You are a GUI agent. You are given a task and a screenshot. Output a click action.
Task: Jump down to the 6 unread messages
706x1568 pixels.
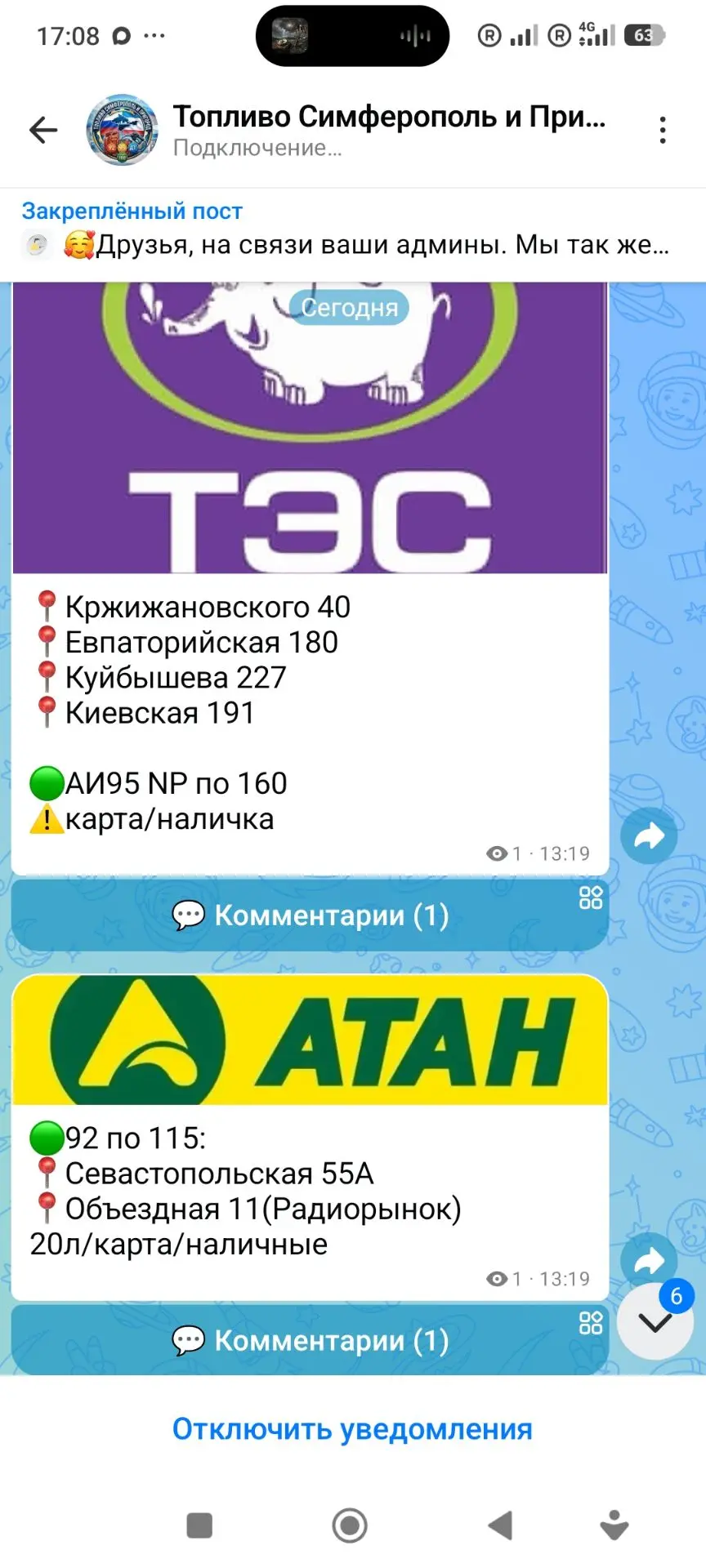click(655, 1321)
